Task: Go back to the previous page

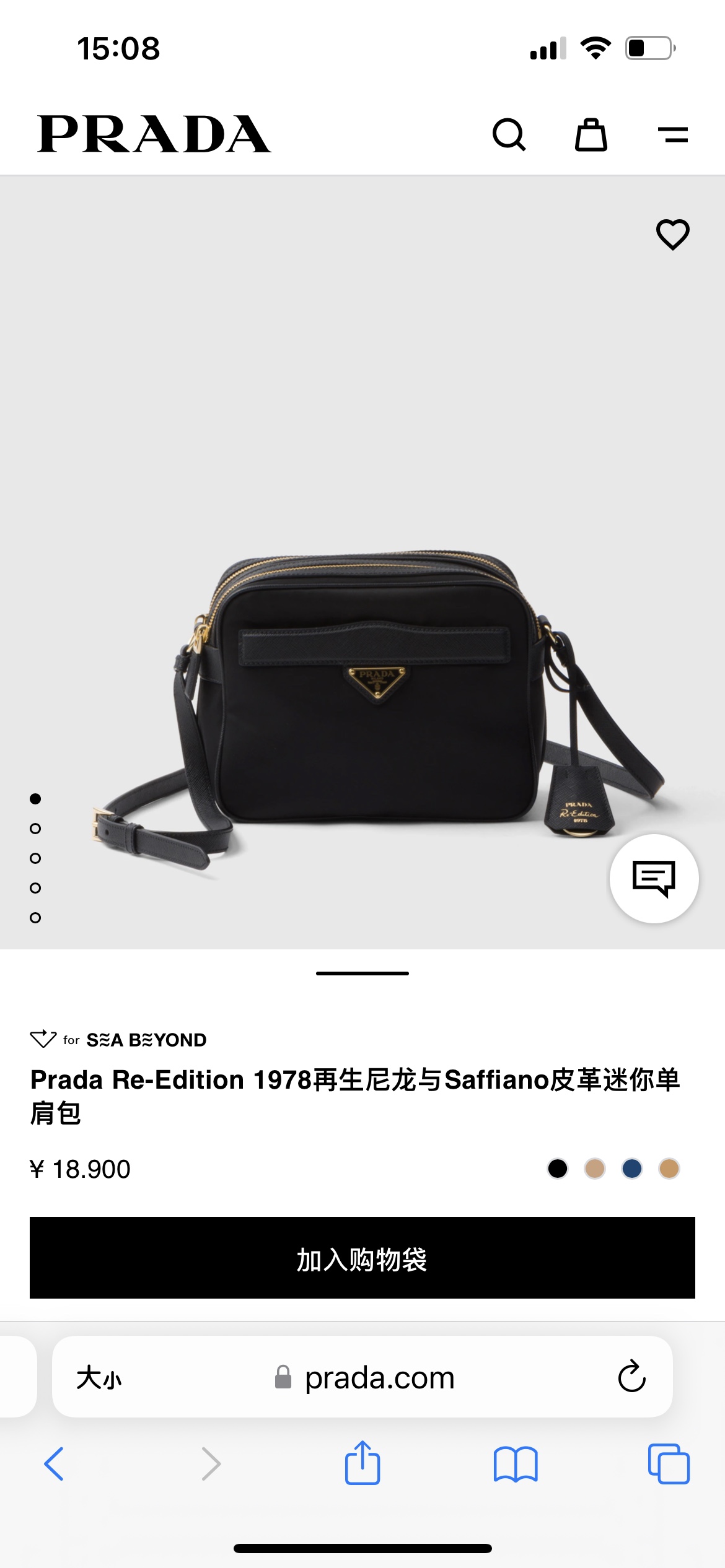Action: (x=54, y=1464)
